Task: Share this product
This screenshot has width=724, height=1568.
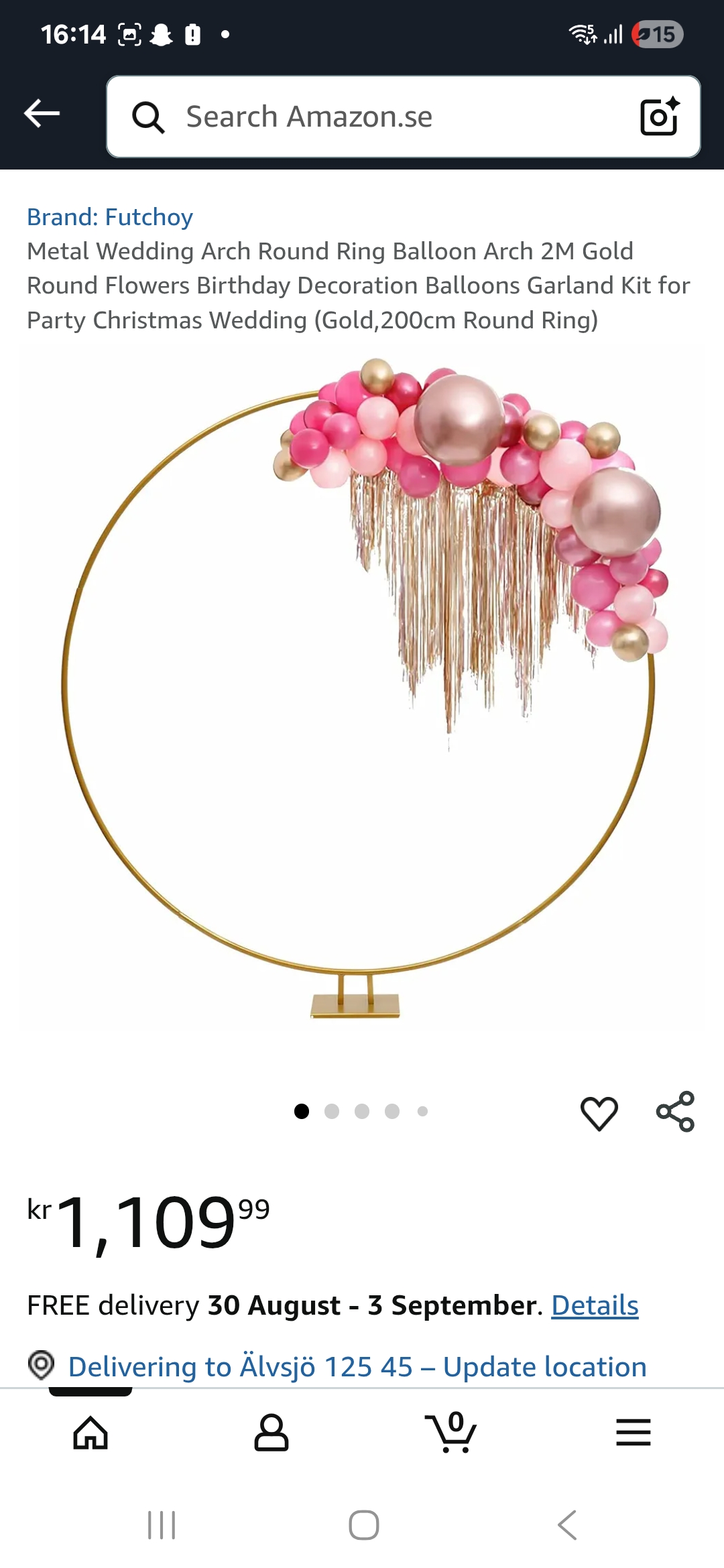Action: (x=675, y=1112)
